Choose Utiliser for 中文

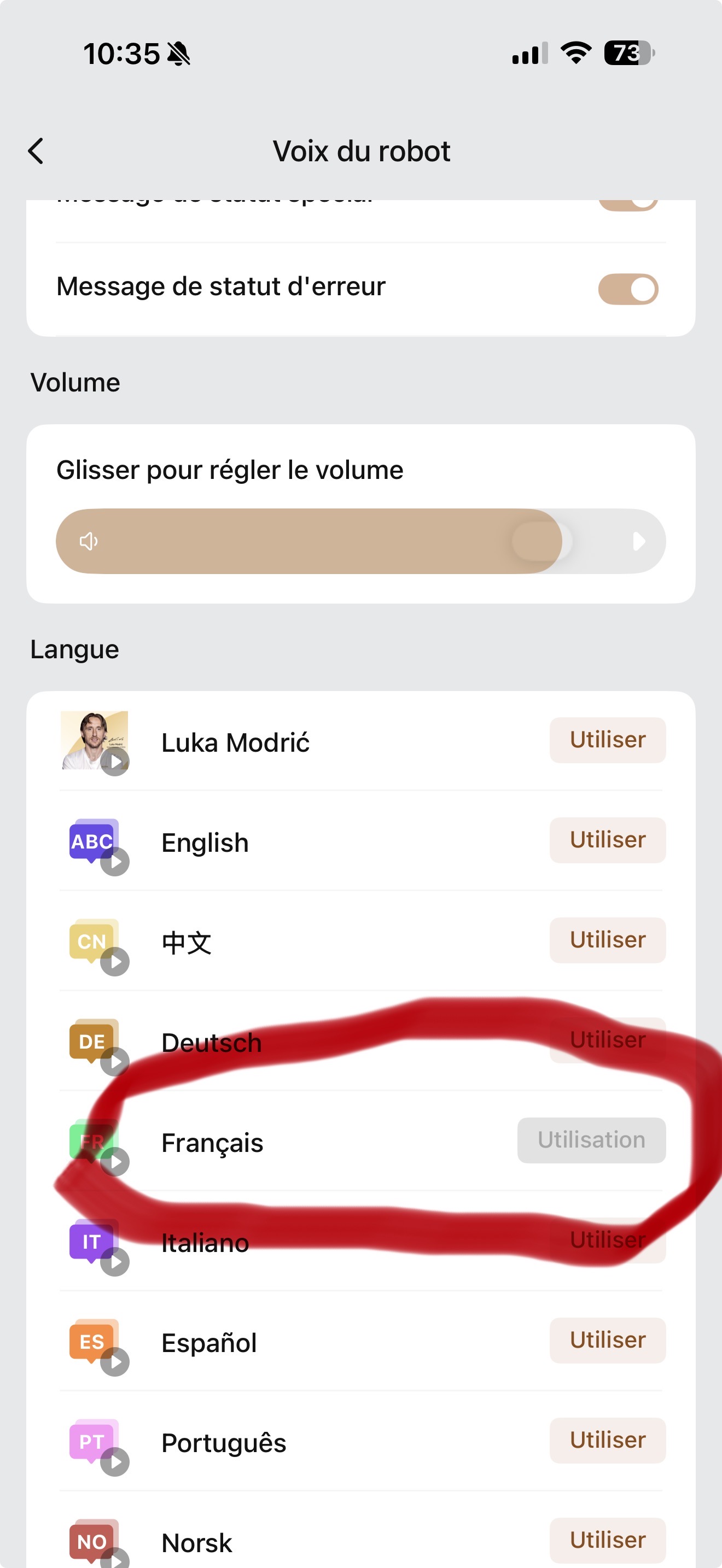coord(608,940)
